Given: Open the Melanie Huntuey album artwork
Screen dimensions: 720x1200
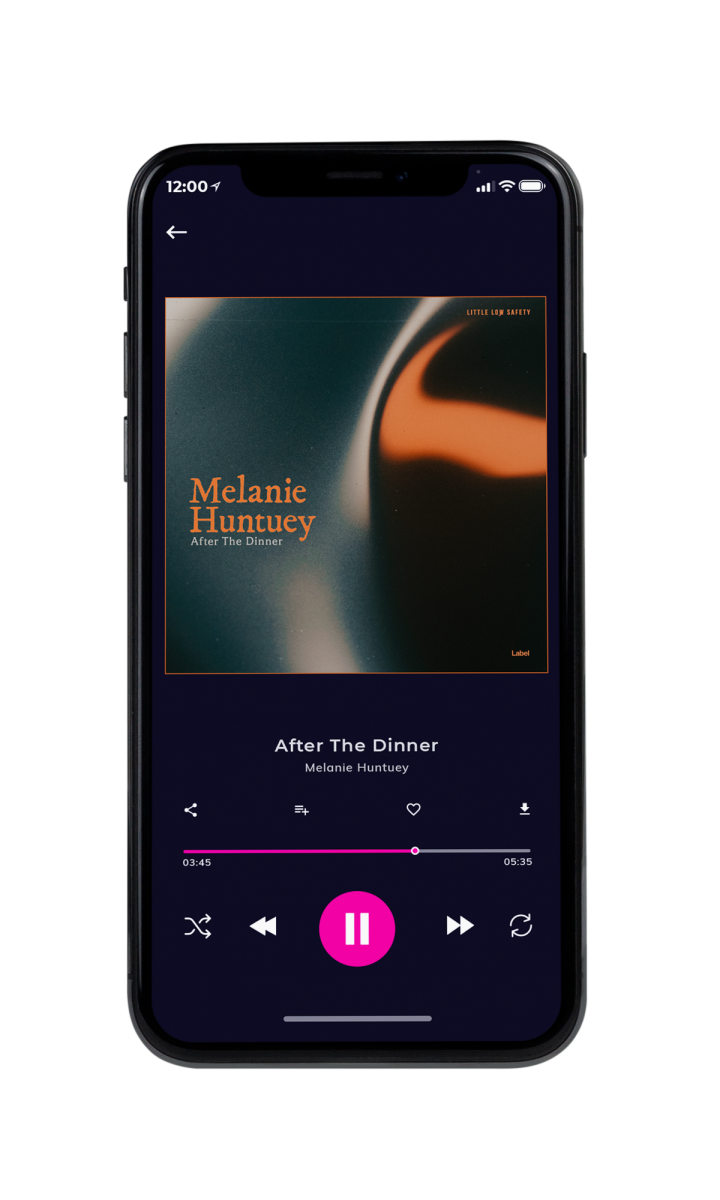Looking at the screenshot, I should tap(356, 485).
